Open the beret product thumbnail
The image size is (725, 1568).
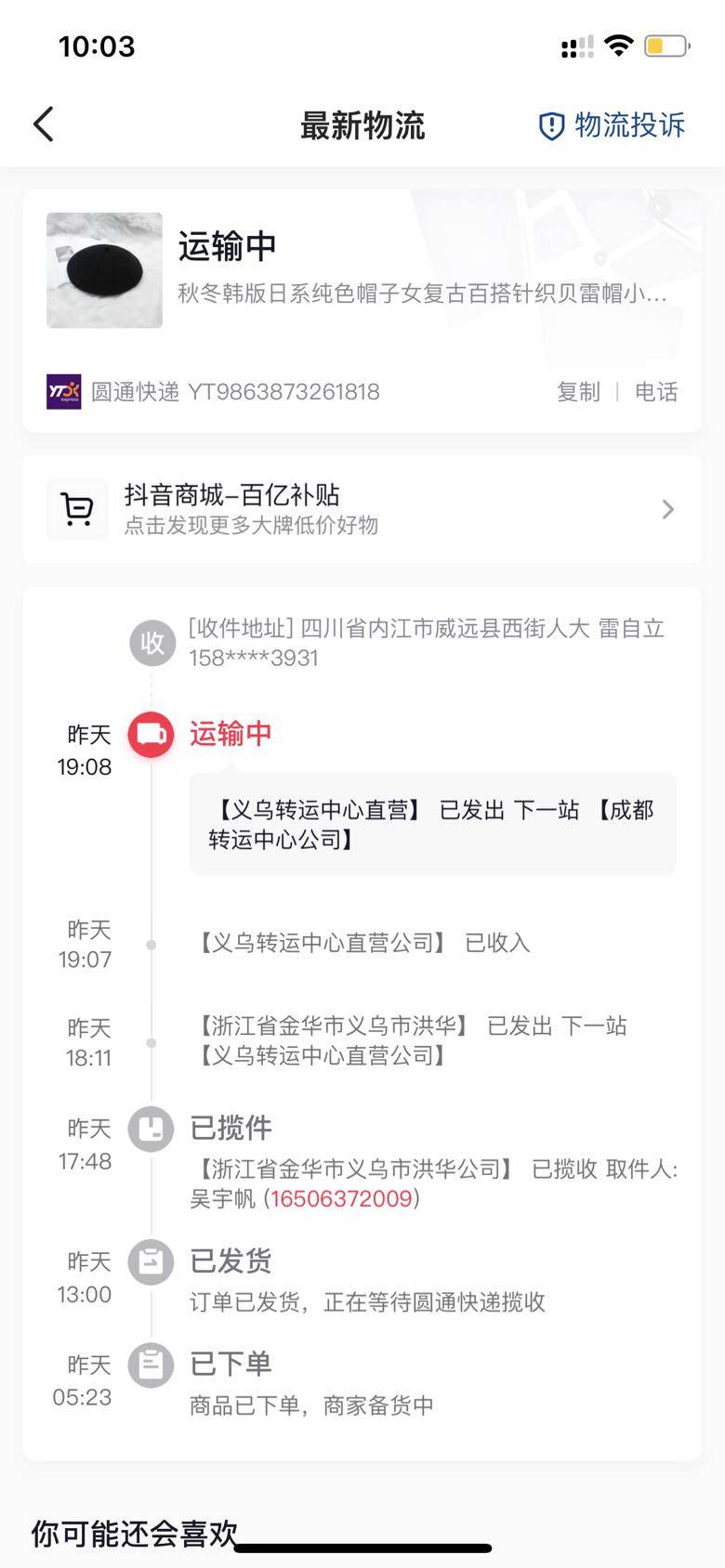pyautogui.click(x=104, y=270)
